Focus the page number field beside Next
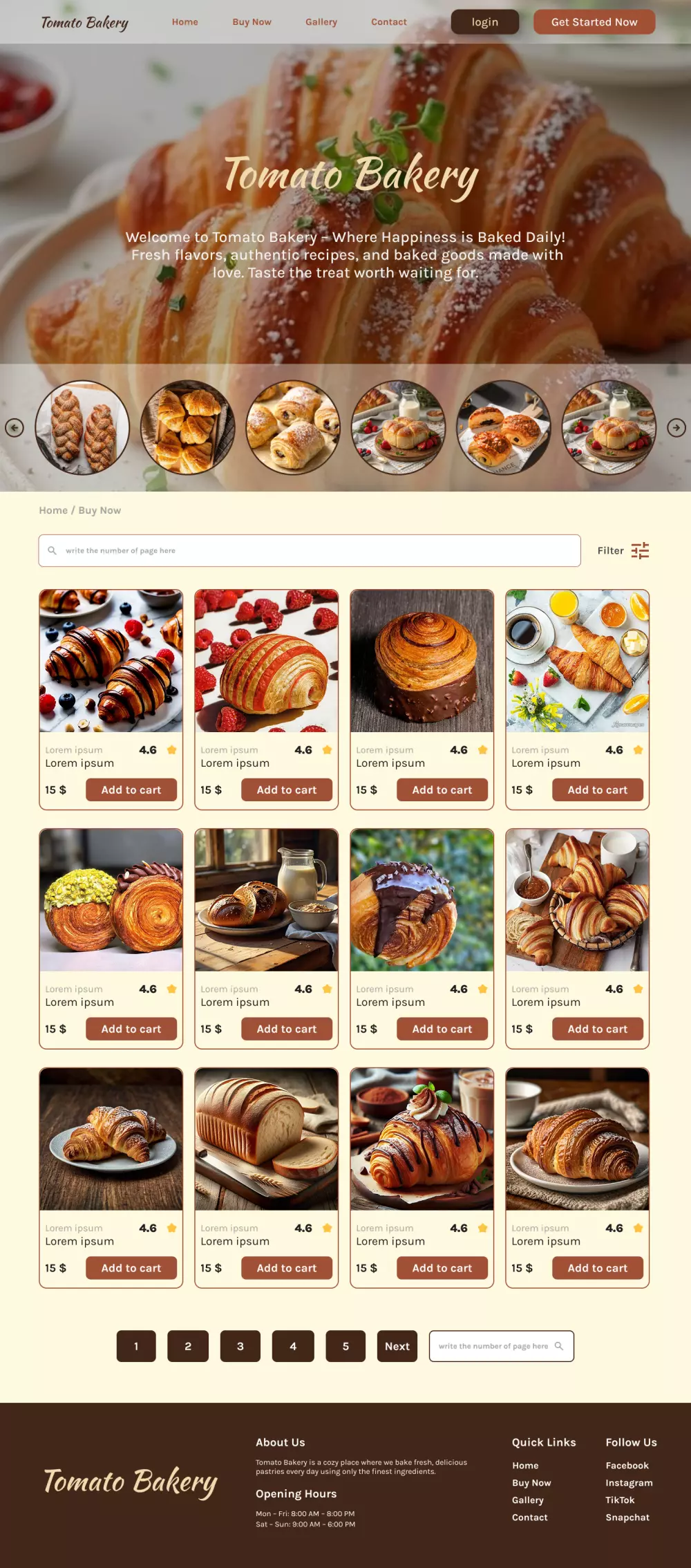The height and width of the screenshot is (1568, 691). (x=493, y=1346)
